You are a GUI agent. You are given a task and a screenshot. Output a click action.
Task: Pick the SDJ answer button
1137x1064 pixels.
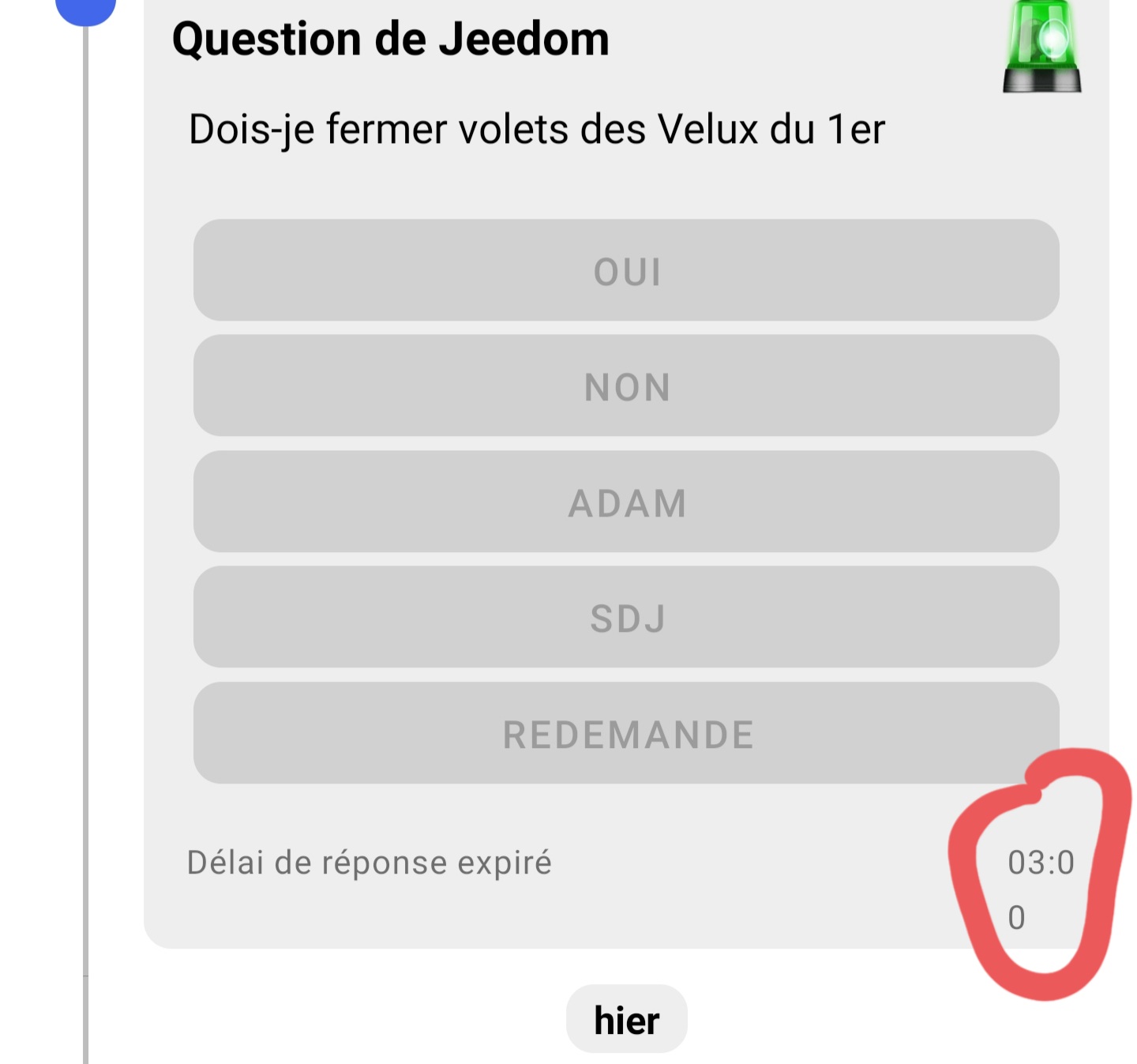[x=626, y=617]
